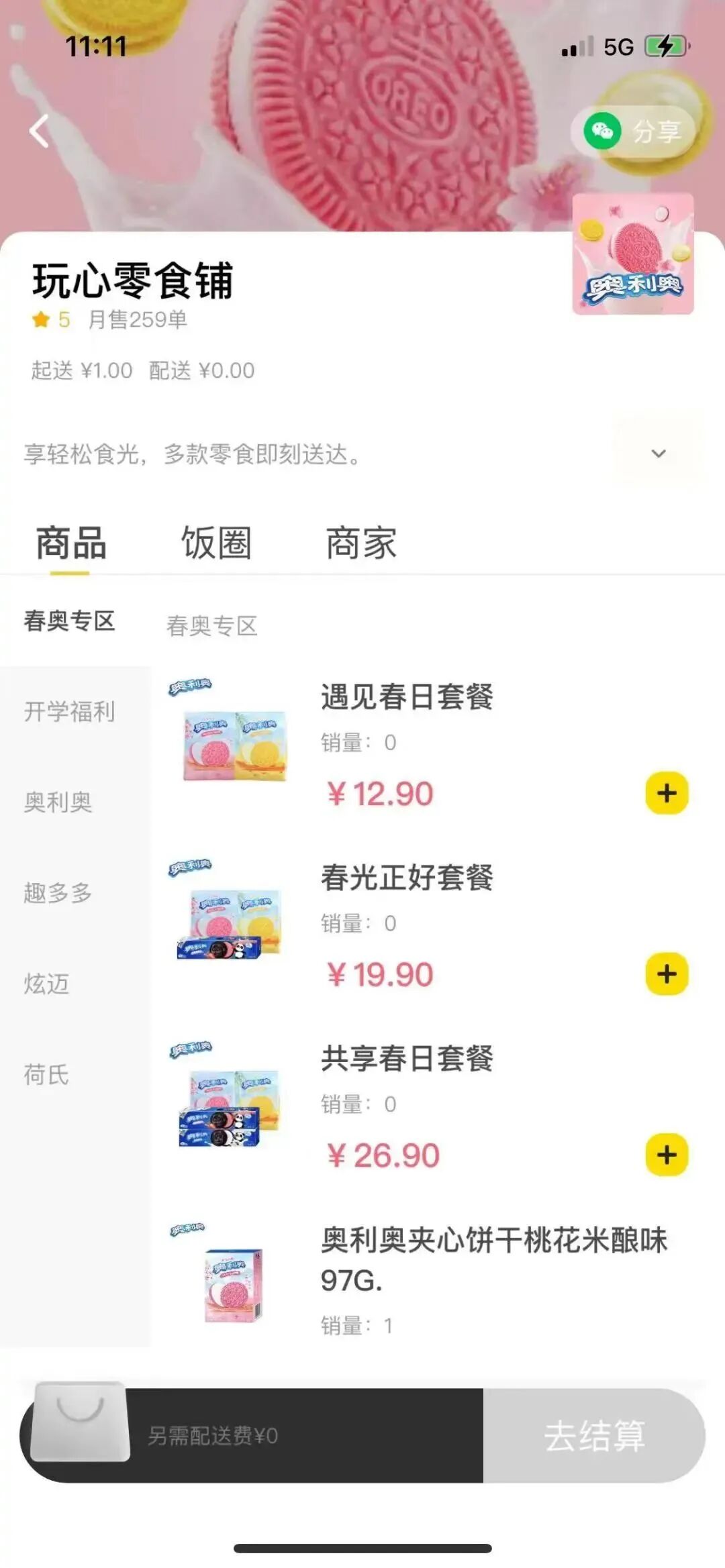Select the 炫迈 category
Image resolution: width=725 pixels, height=1568 pixels.
point(47,984)
